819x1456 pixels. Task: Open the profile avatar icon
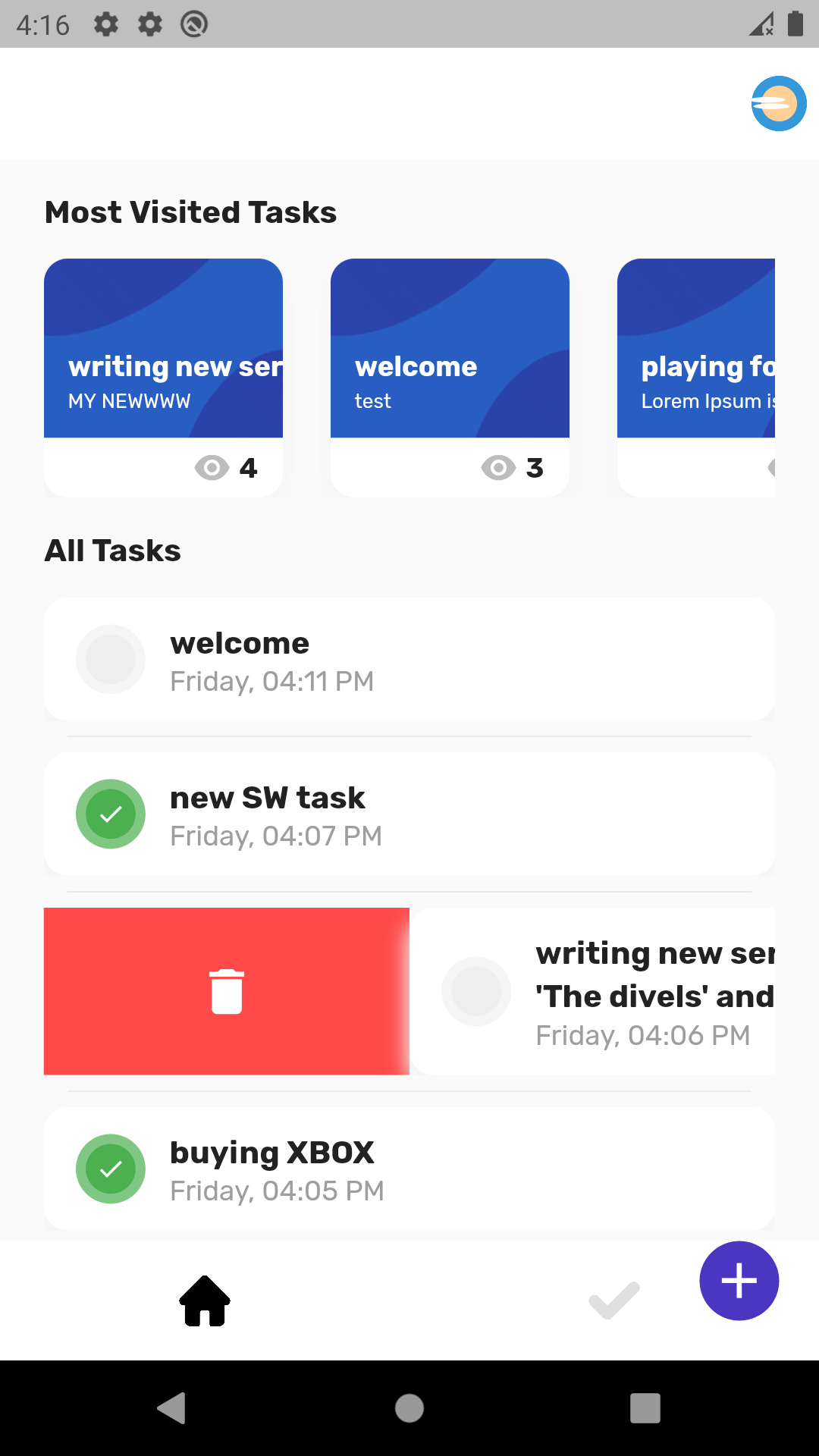pyautogui.click(x=778, y=103)
